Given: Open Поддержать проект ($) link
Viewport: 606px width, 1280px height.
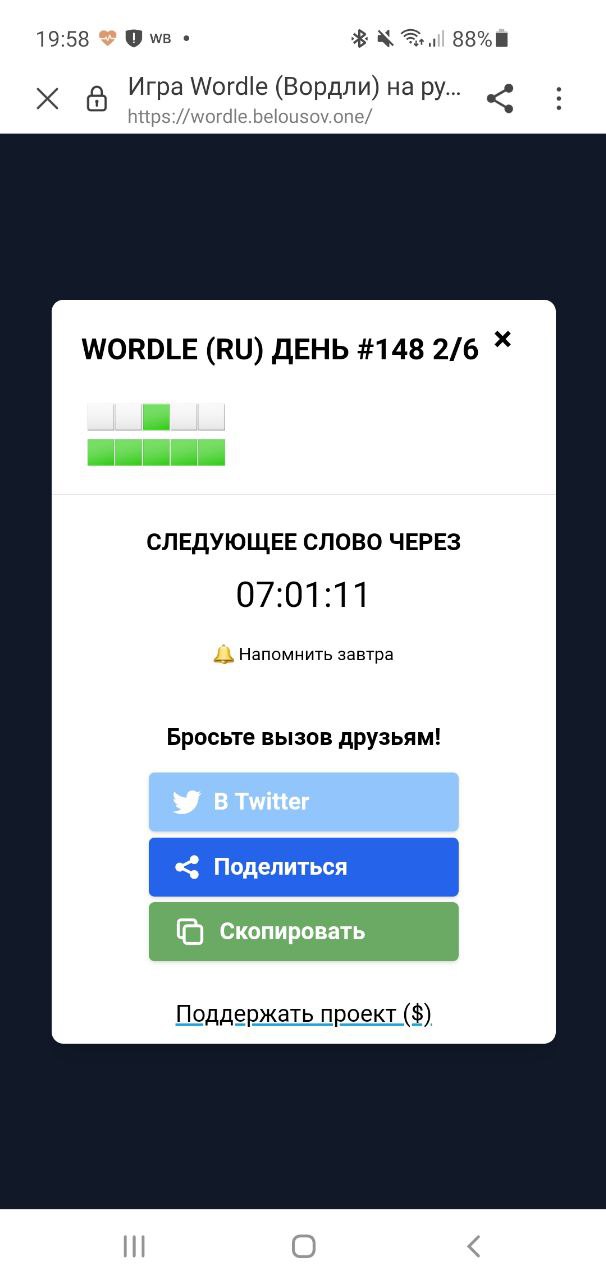Looking at the screenshot, I should coord(303,1013).
